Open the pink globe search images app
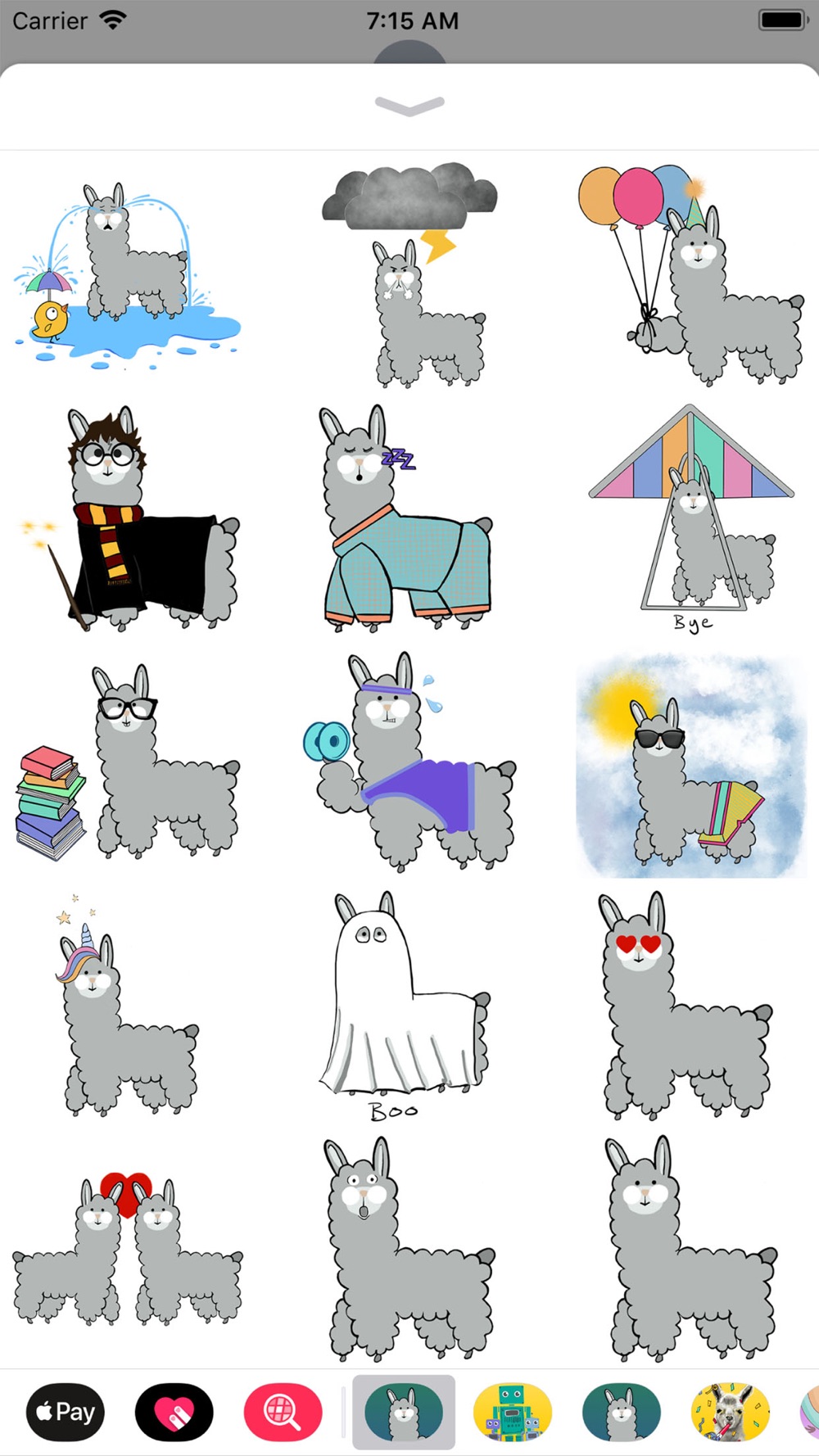This screenshot has width=819, height=1456. [283, 1412]
